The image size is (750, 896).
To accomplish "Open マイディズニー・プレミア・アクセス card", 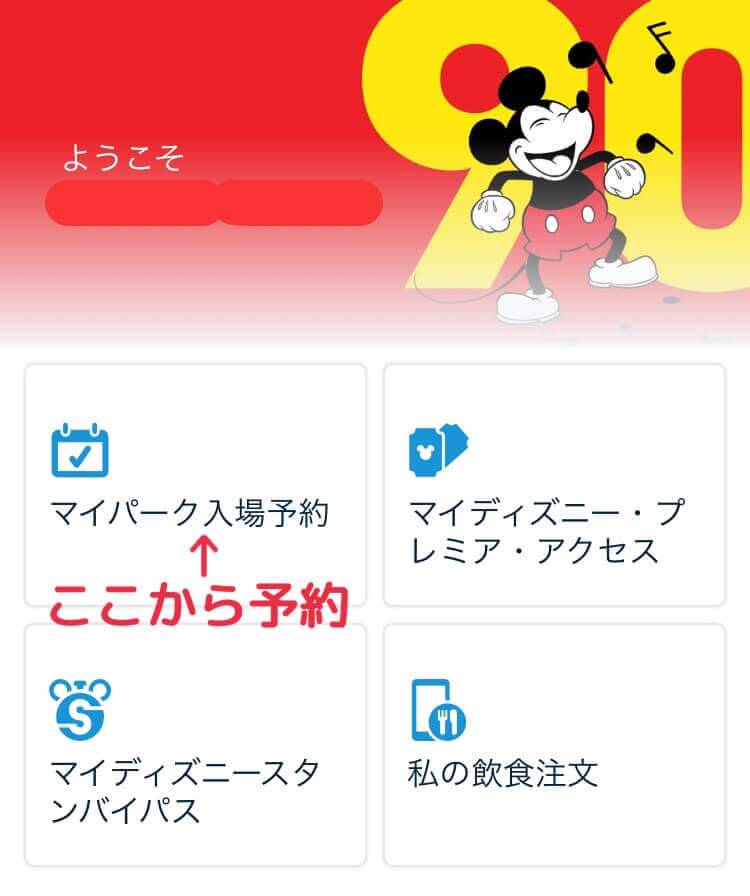I will click(x=554, y=485).
